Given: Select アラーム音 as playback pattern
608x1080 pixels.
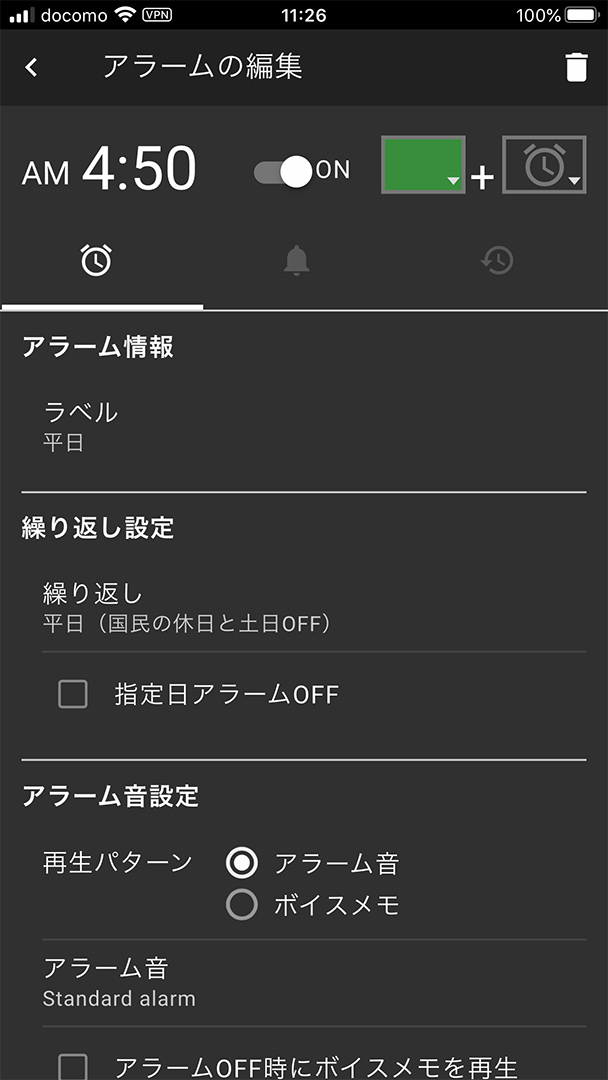Looking at the screenshot, I should (242, 864).
